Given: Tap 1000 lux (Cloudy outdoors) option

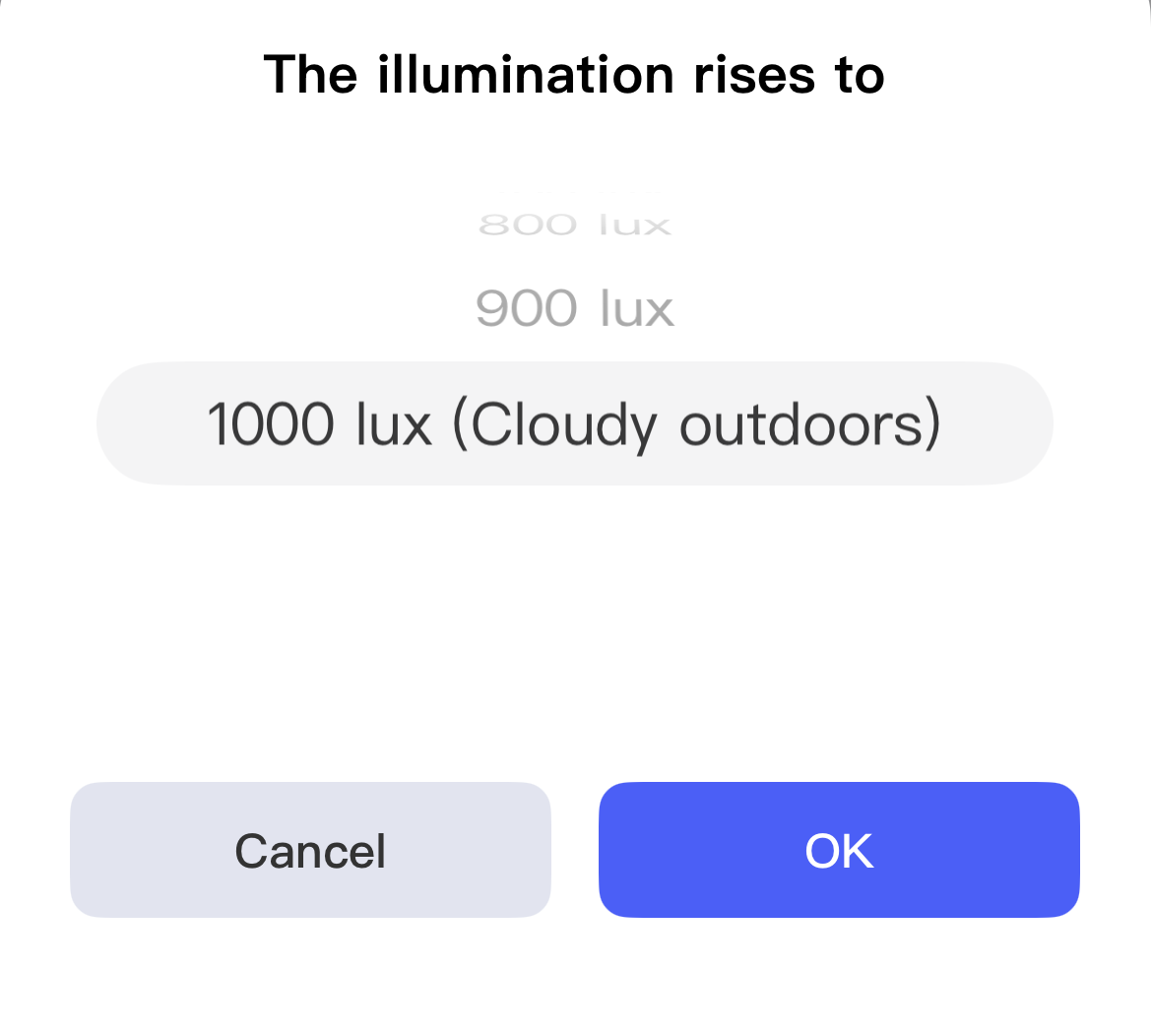Looking at the screenshot, I should click(575, 423).
